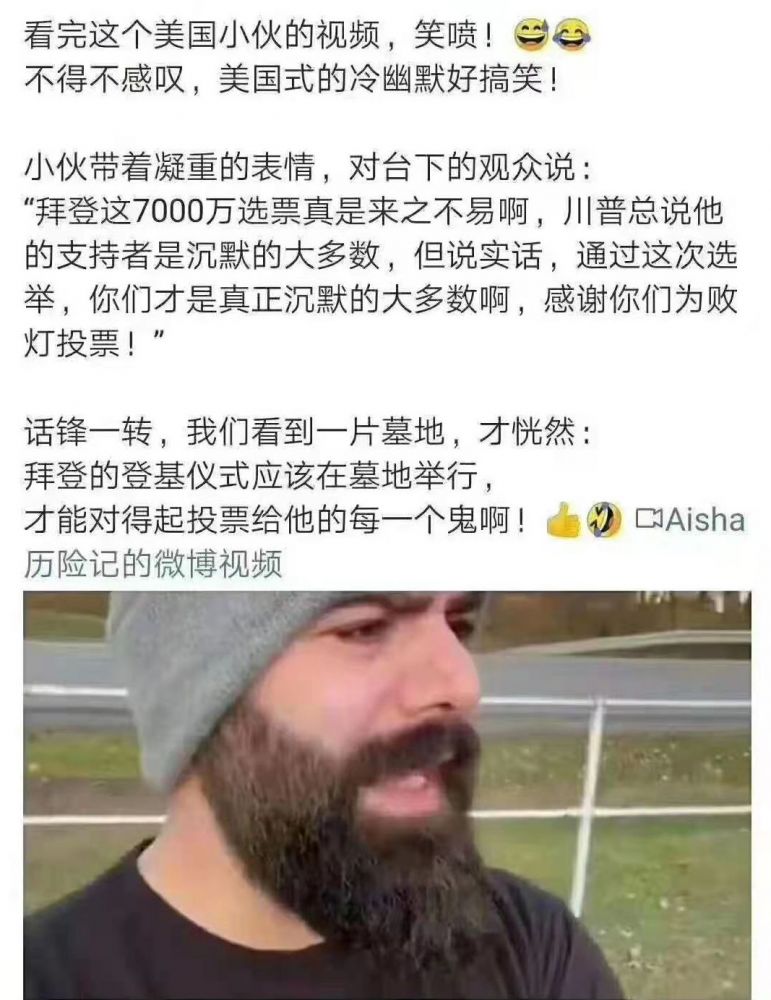Open the Aisha历险记的微博视频 link
Image resolution: width=771 pixels, height=1000 pixels.
tap(153, 564)
